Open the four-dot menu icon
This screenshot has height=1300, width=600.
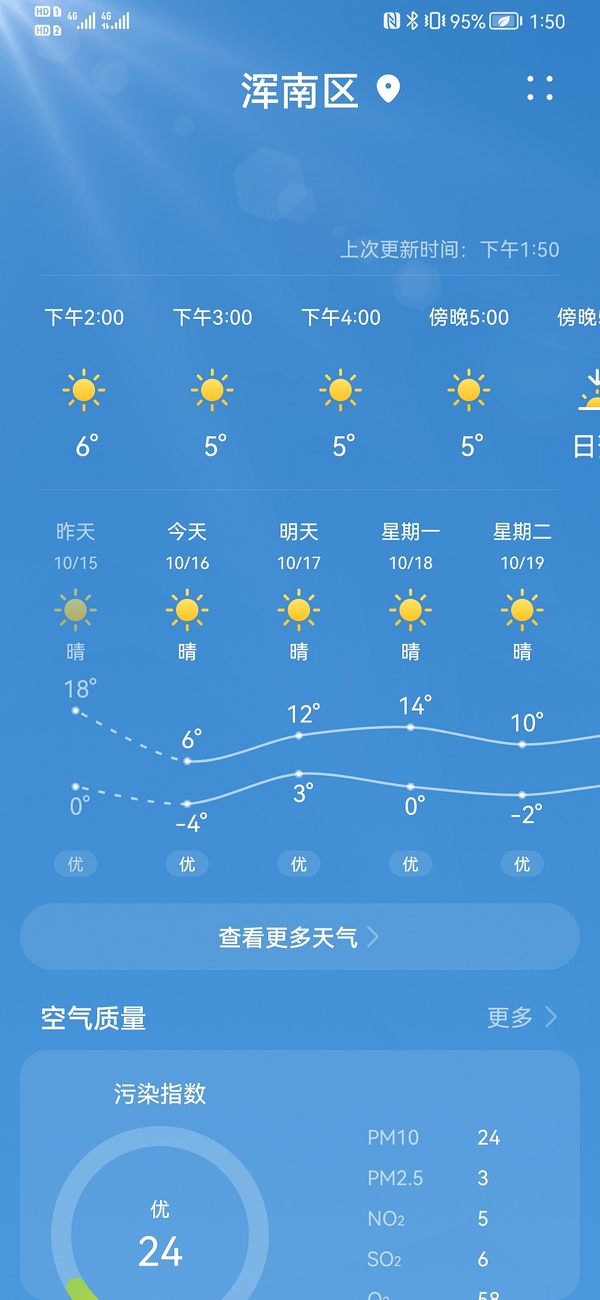540,88
